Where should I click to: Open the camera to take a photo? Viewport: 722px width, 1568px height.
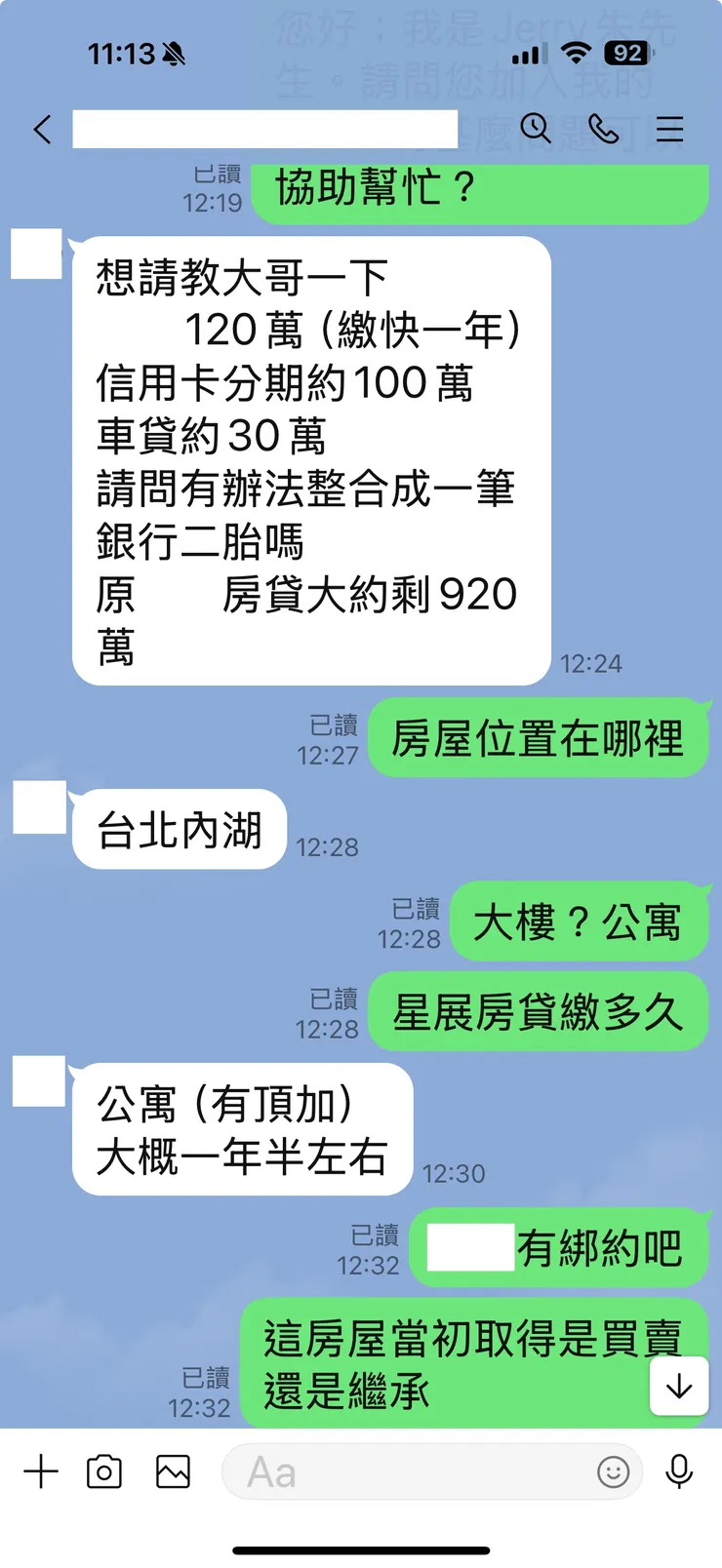point(107,1472)
